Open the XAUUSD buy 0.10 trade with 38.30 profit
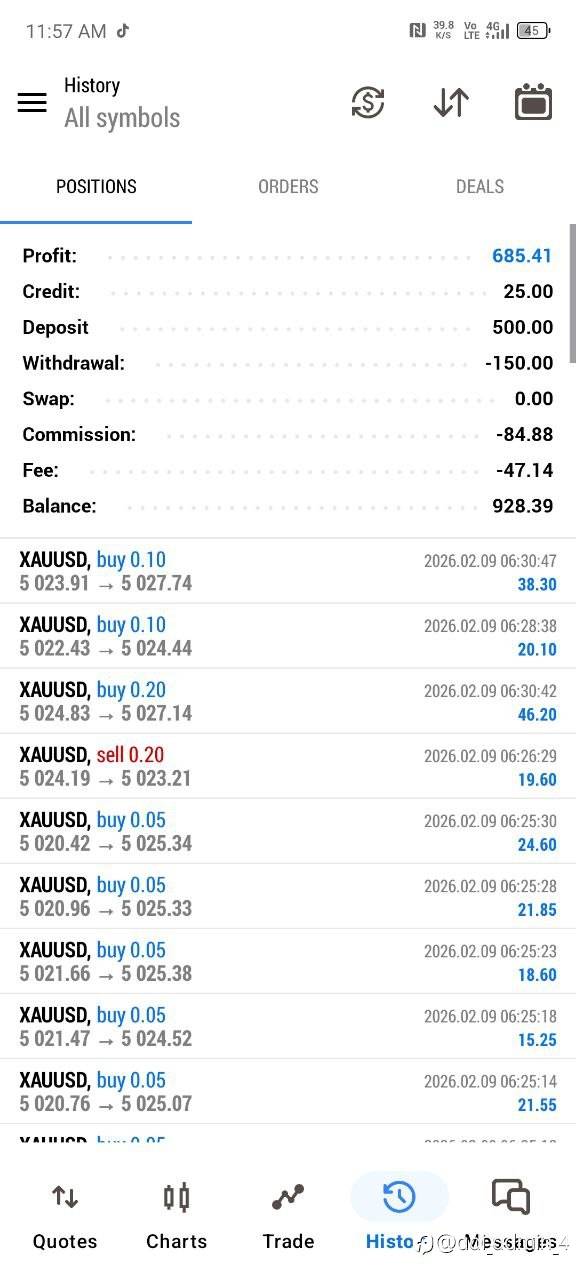The width and height of the screenshot is (576, 1280). click(288, 571)
